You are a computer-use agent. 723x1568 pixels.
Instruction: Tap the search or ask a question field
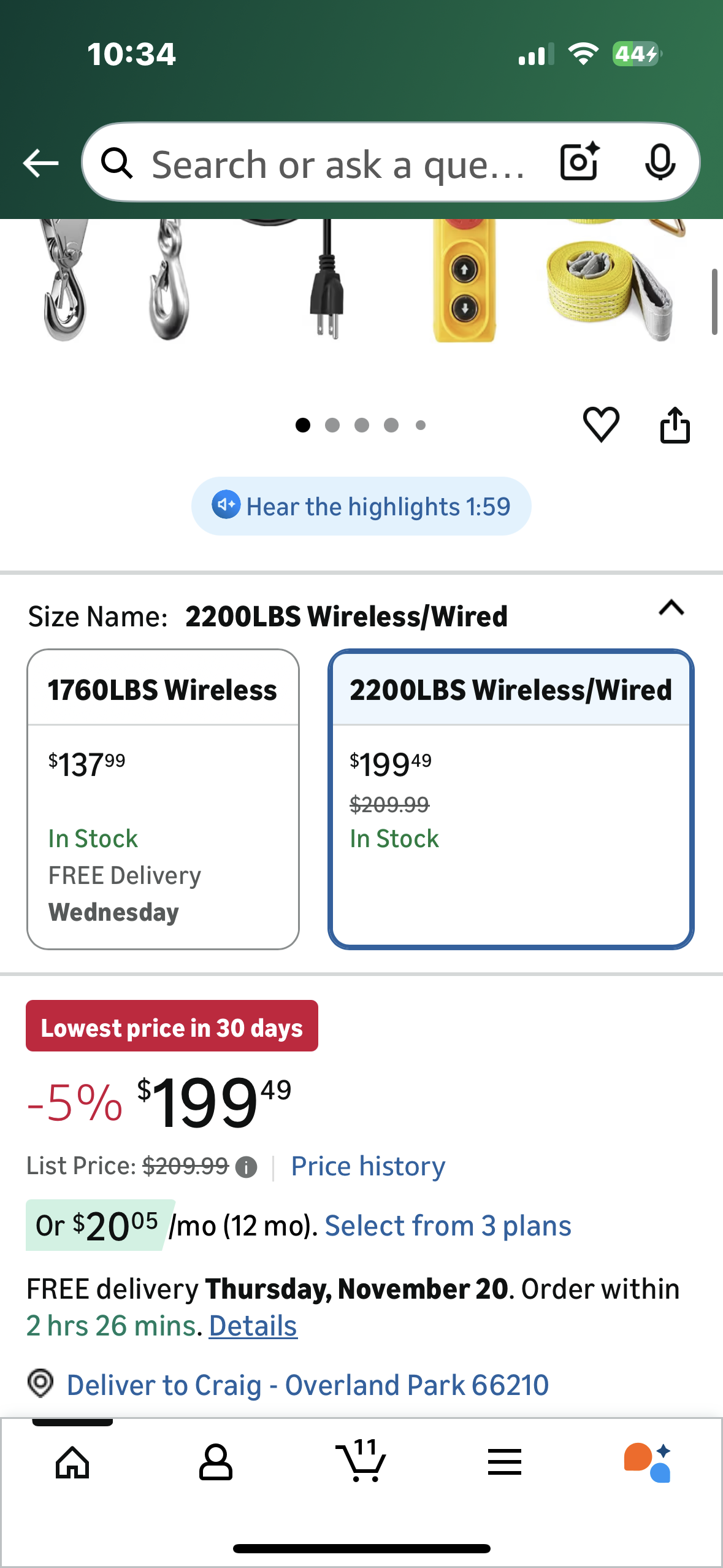coord(337,164)
